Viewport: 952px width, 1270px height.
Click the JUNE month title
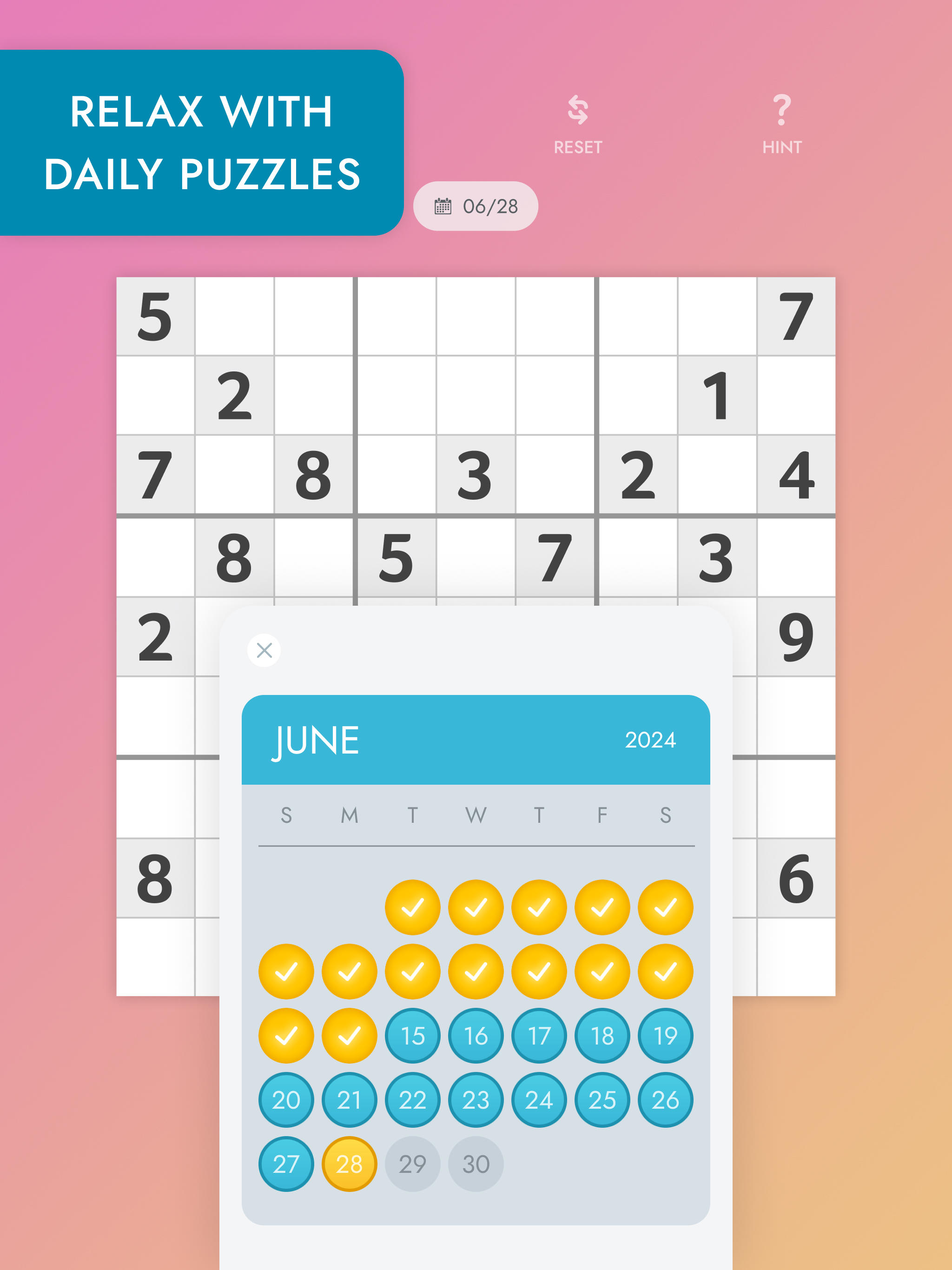(x=315, y=740)
